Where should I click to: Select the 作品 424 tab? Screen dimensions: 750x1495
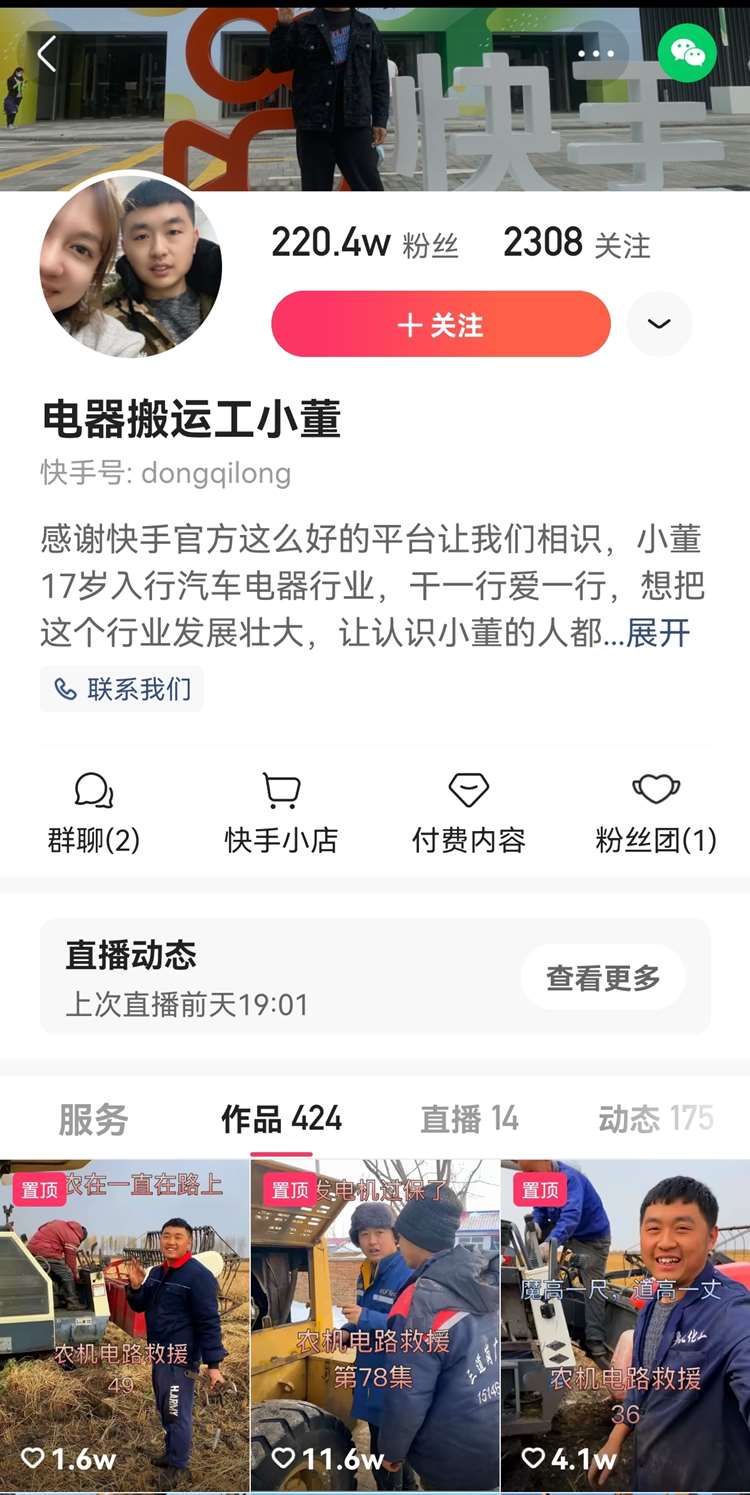point(281,1119)
